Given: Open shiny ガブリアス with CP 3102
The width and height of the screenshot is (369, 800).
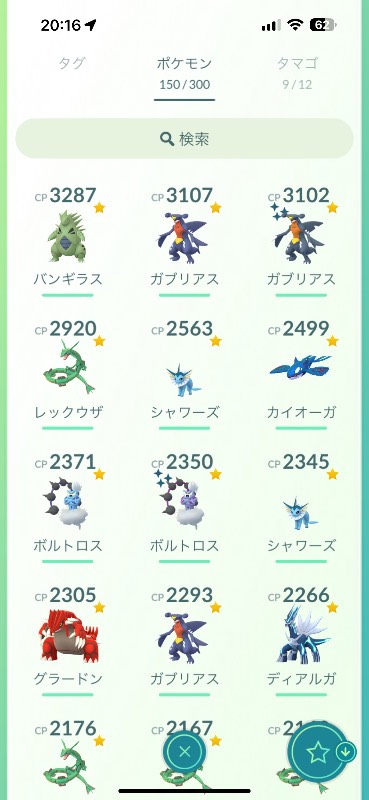Looking at the screenshot, I should tap(301, 241).
